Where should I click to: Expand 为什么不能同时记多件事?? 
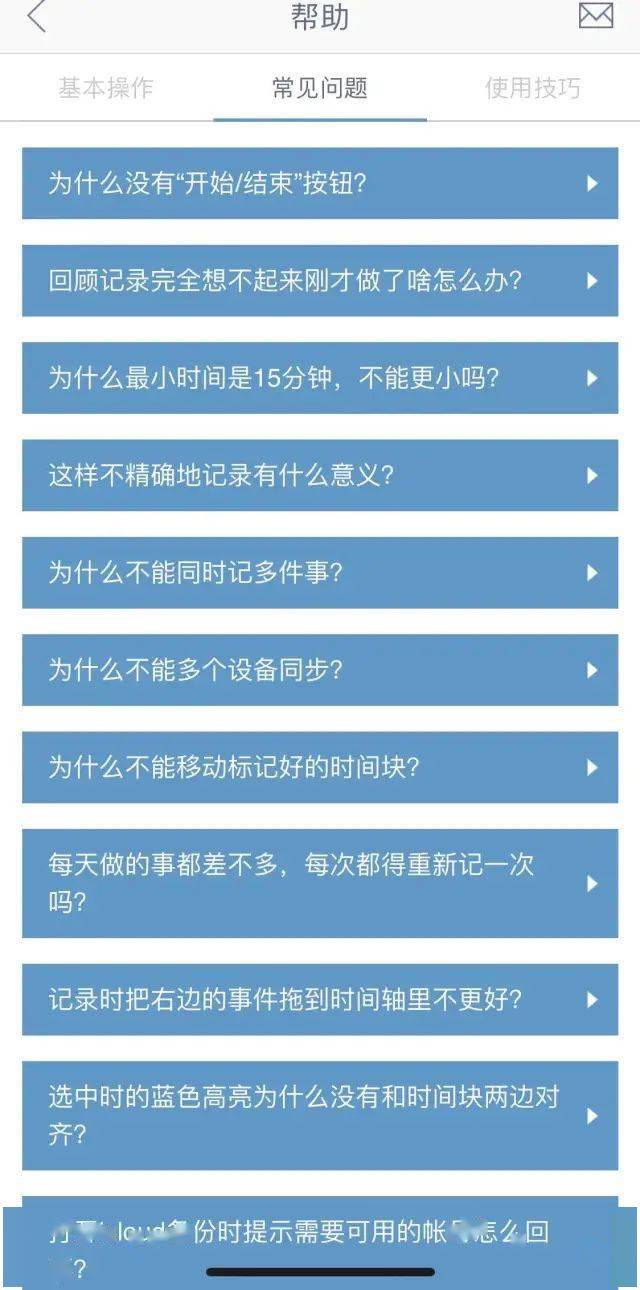click(x=320, y=572)
